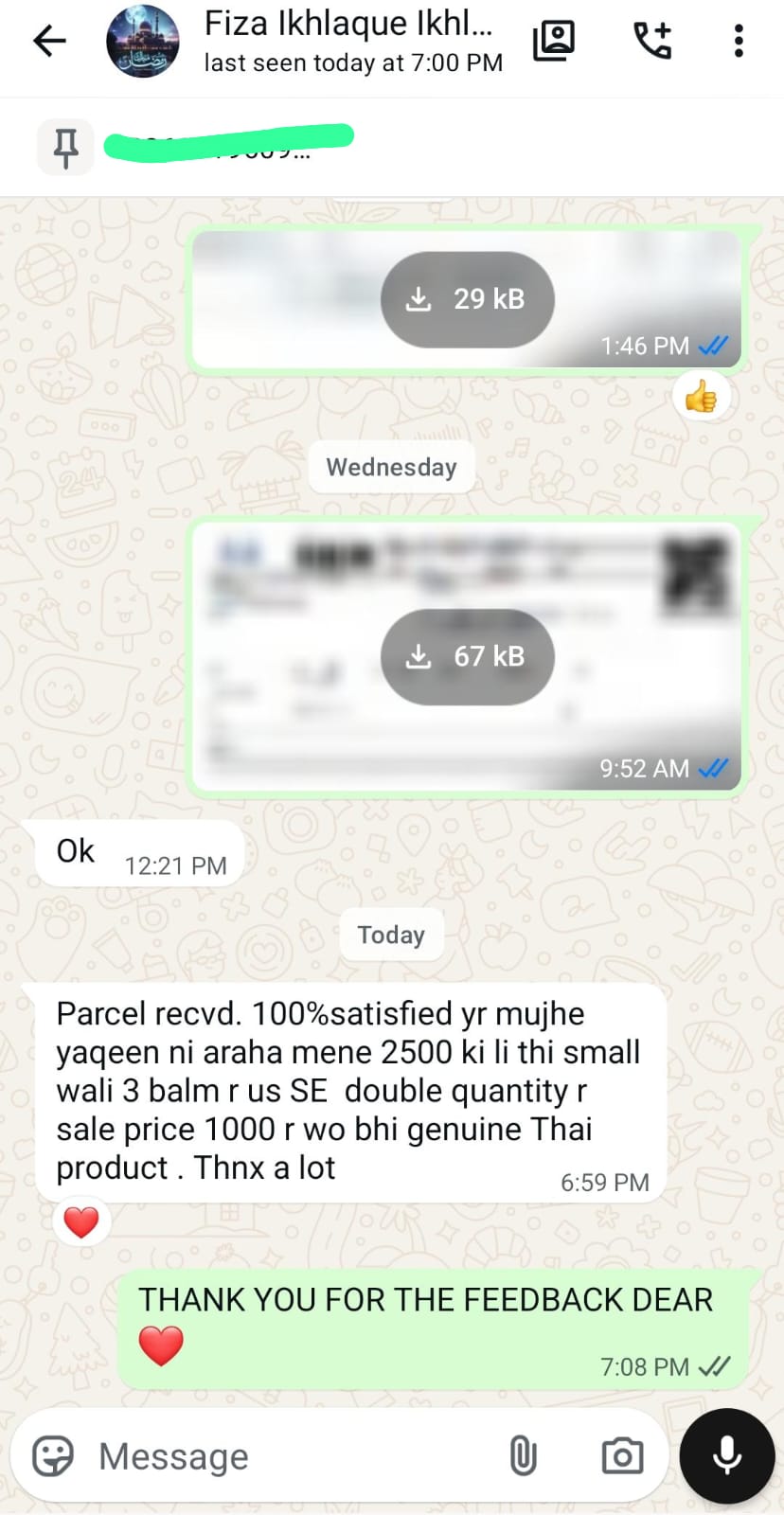This screenshot has height=1515, width=784.
Task: View heart reaction on the Parcel recvd message
Action: [81, 1221]
